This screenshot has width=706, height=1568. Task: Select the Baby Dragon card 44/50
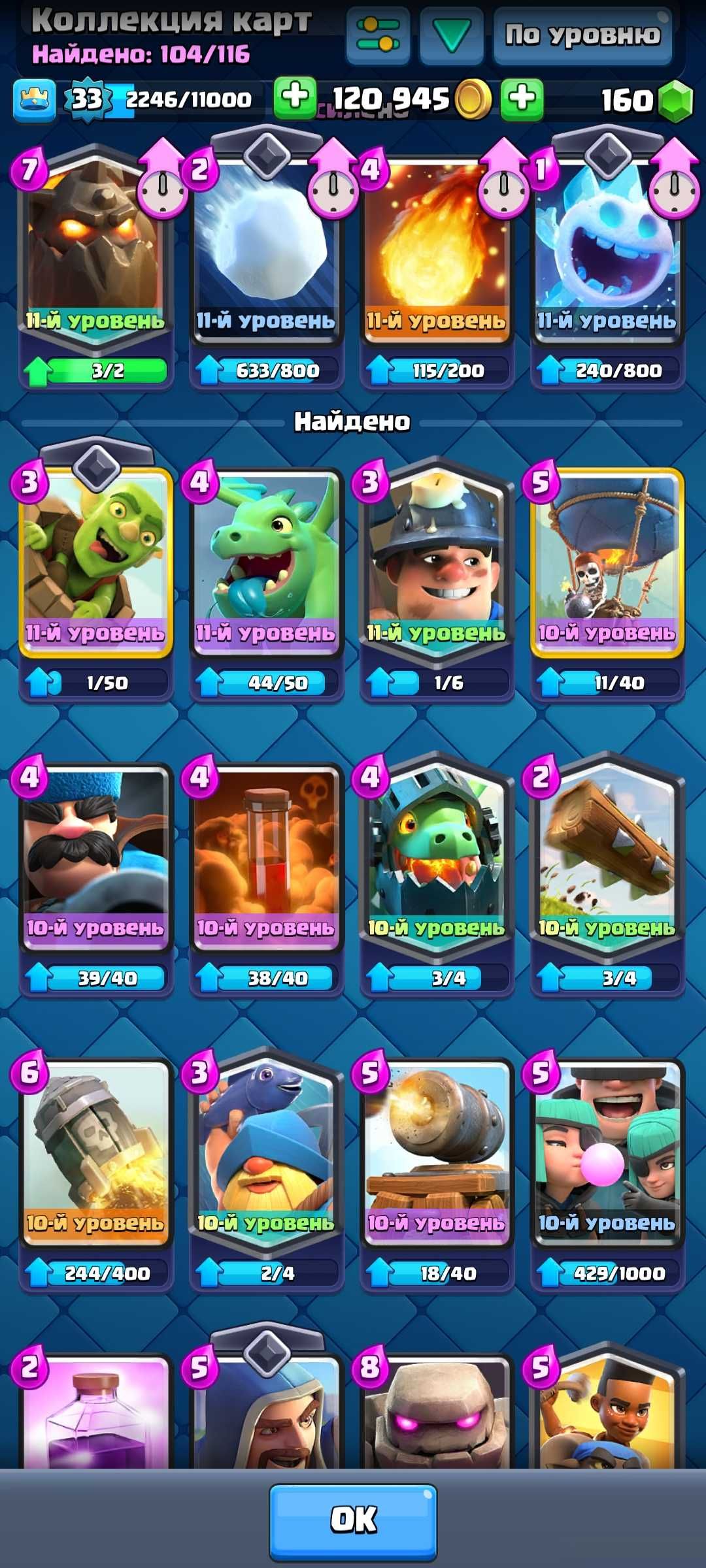click(266, 562)
